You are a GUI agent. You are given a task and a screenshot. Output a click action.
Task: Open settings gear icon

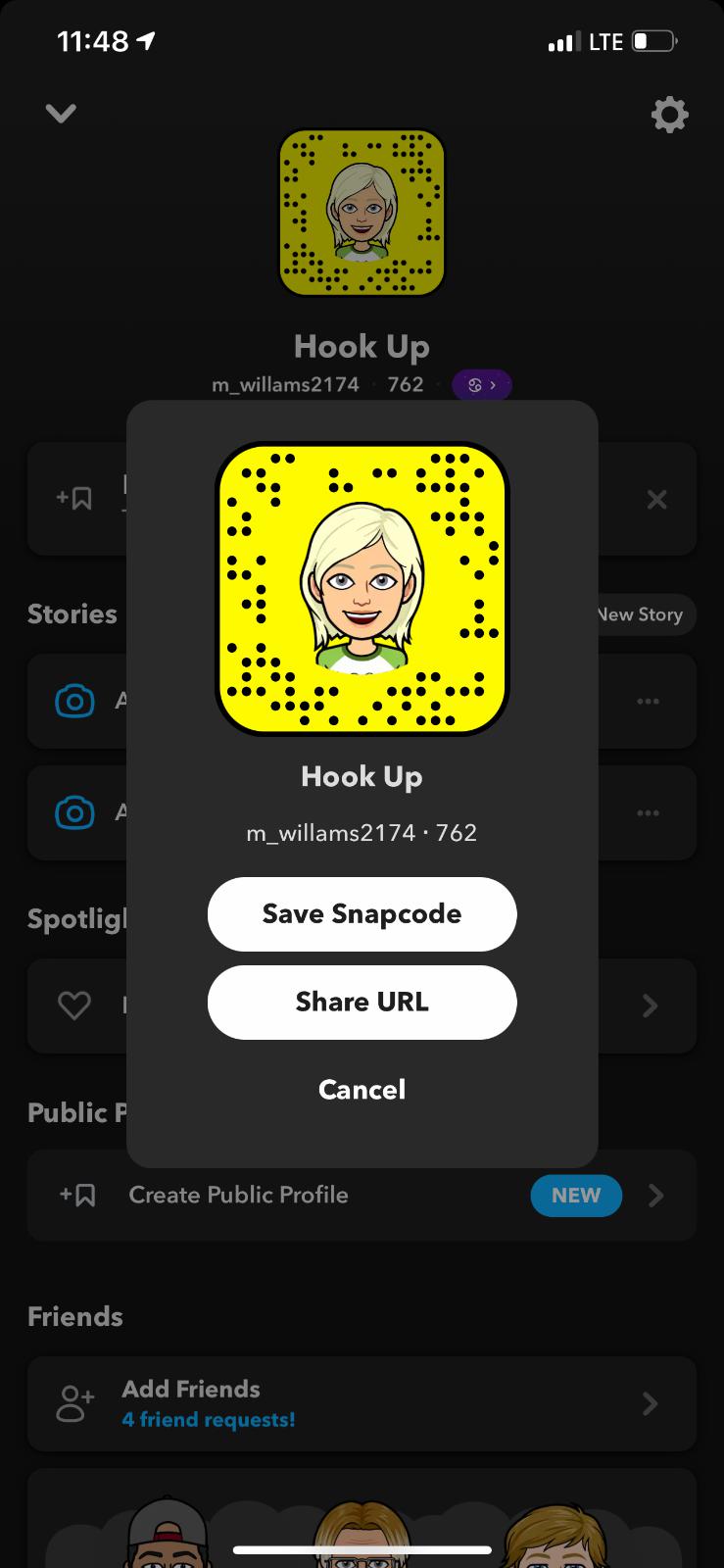(x=670, y=115)
